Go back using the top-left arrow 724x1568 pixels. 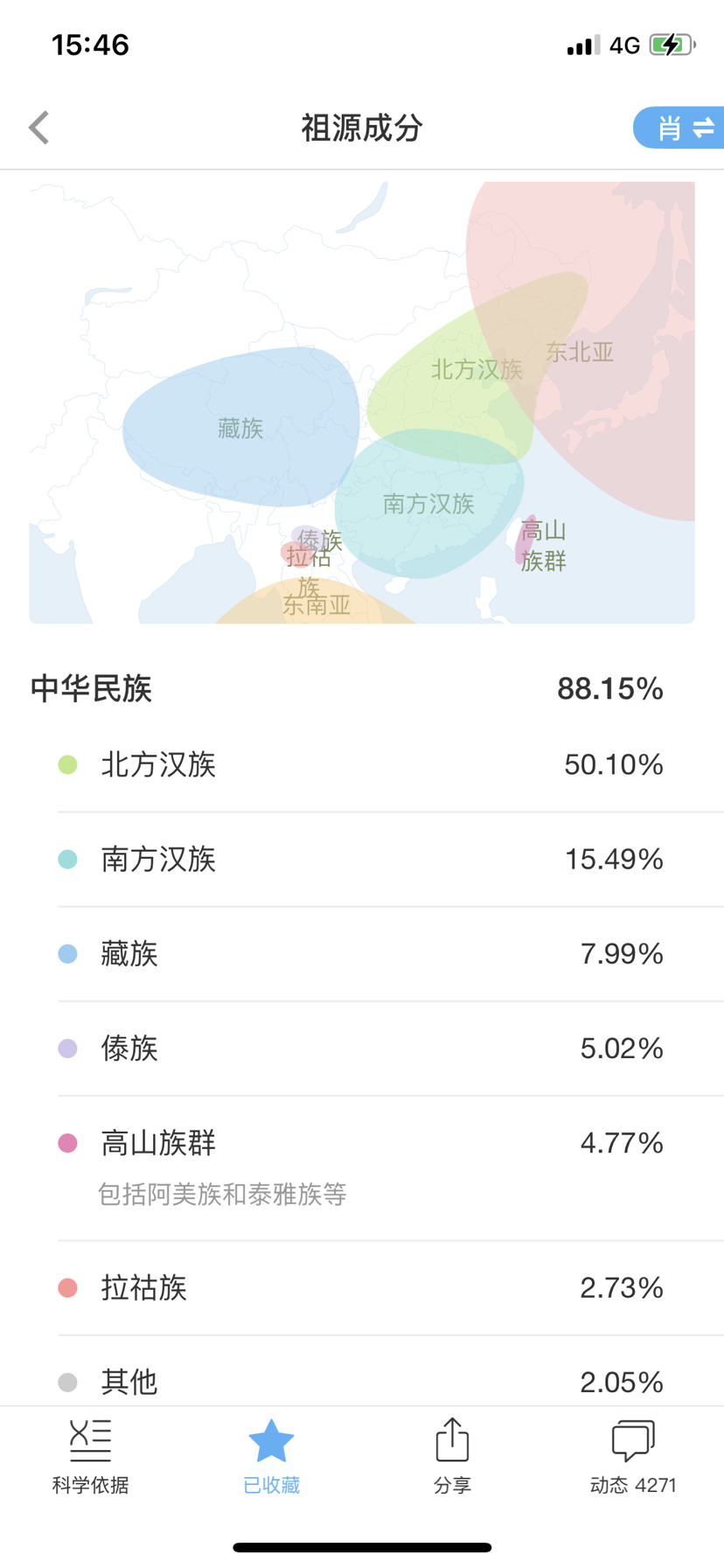(x=38, y=128)
